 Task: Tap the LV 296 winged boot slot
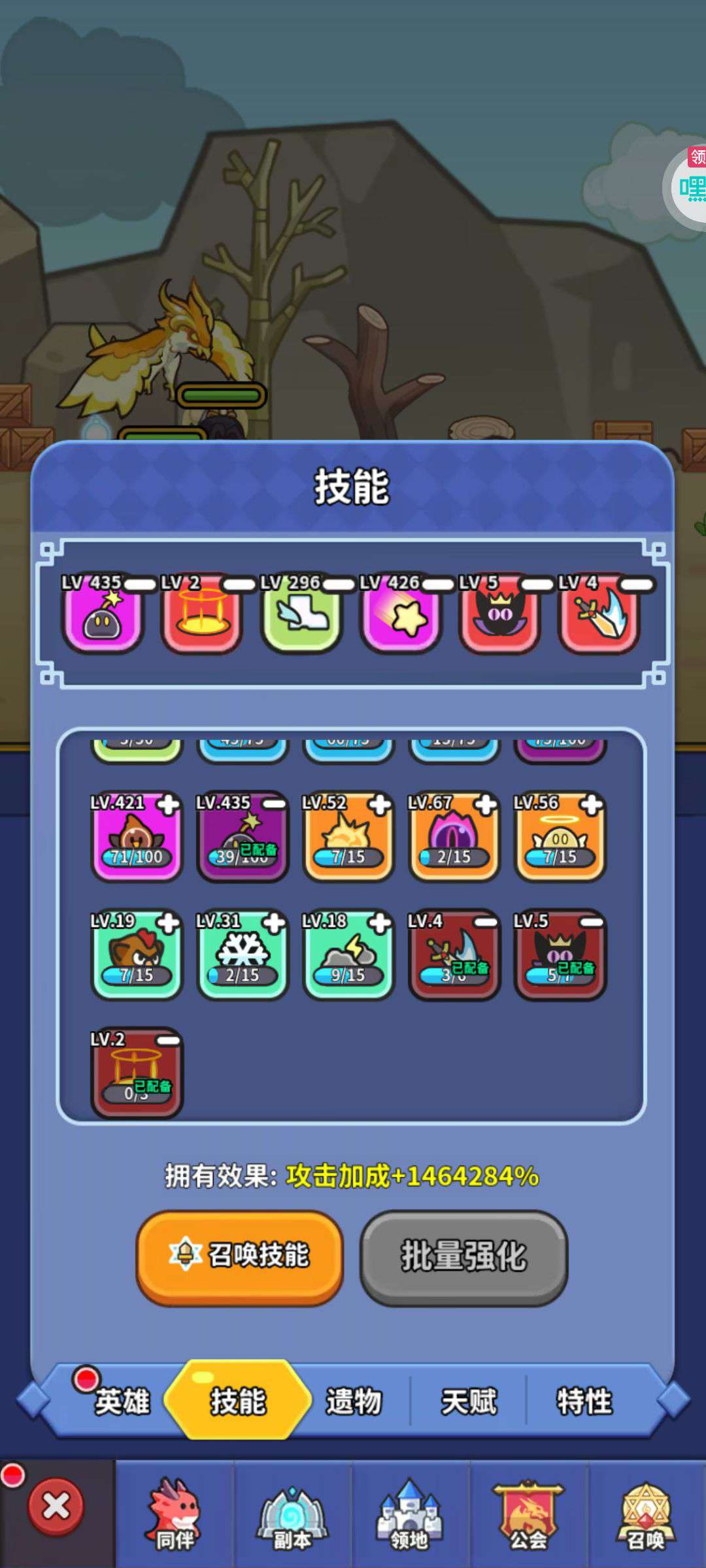[301, 615]
